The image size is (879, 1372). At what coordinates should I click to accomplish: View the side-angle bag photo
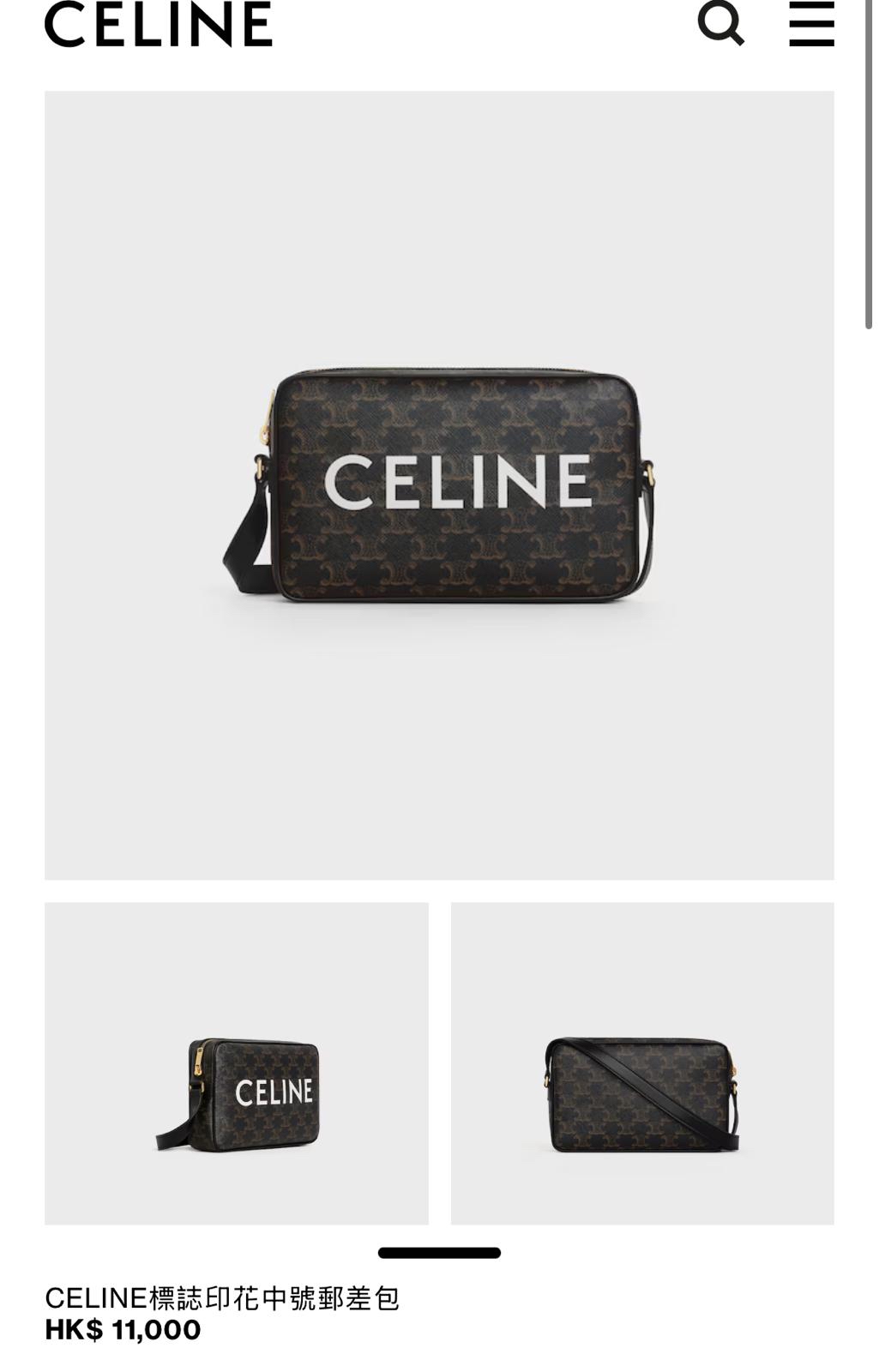237,1063
